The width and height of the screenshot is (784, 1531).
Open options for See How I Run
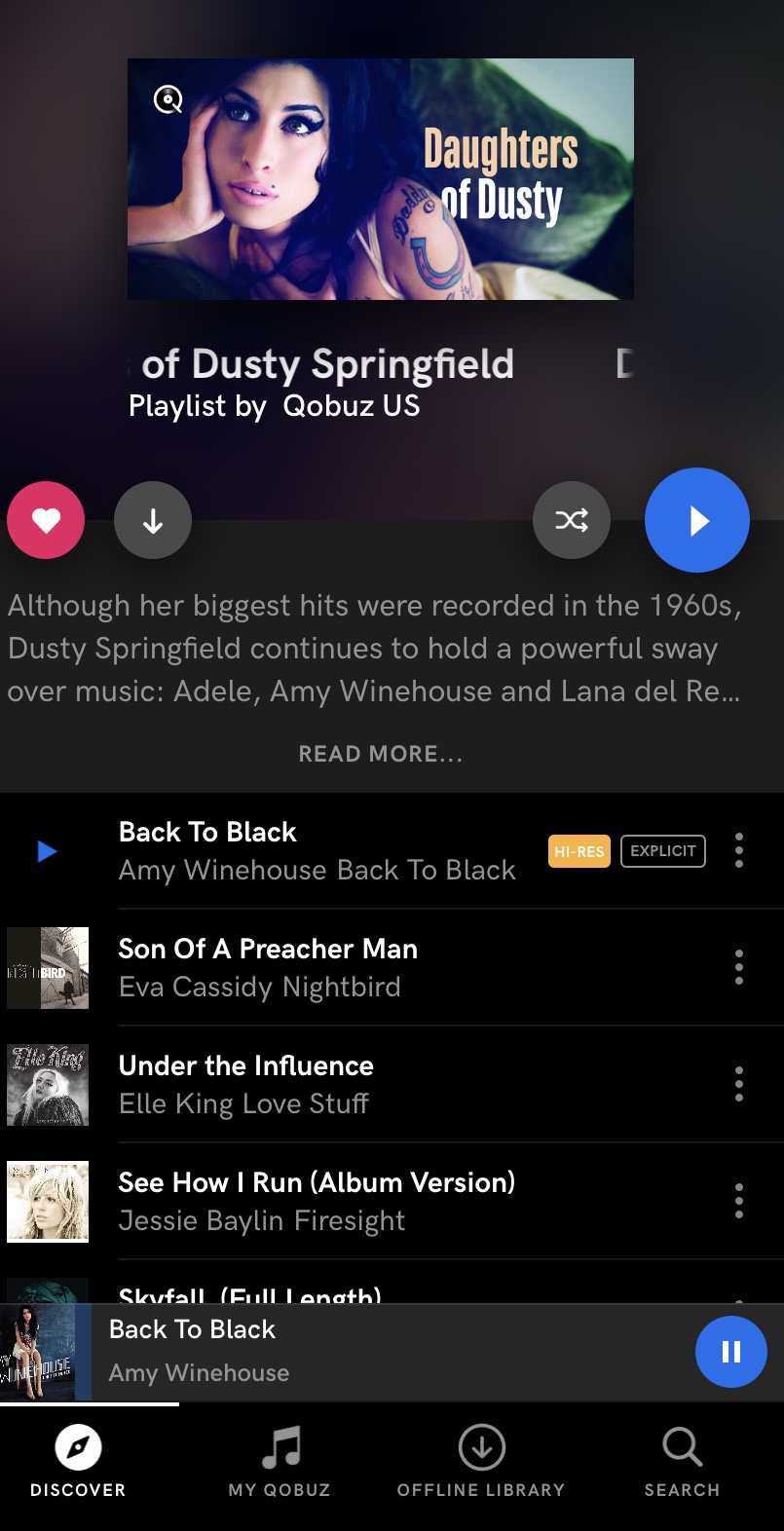click(x=739, y=1201)
